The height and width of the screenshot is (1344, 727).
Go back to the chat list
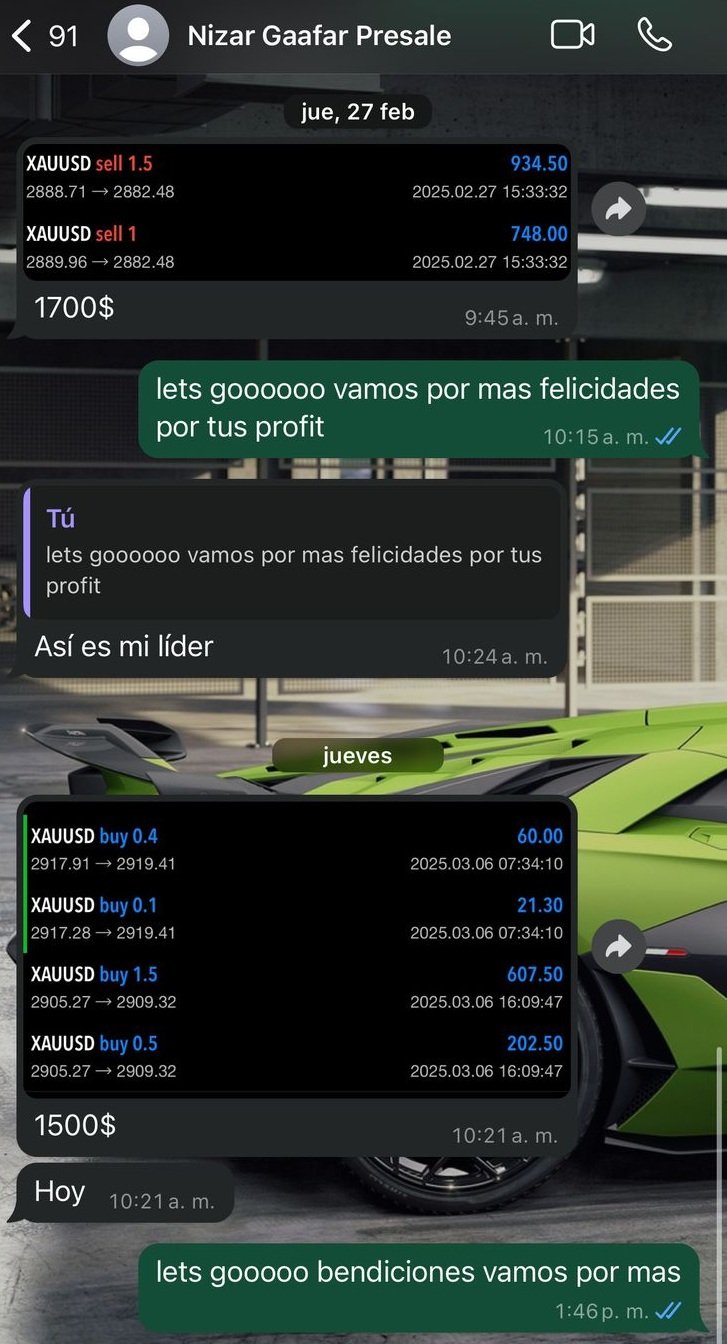pos(44,36)
